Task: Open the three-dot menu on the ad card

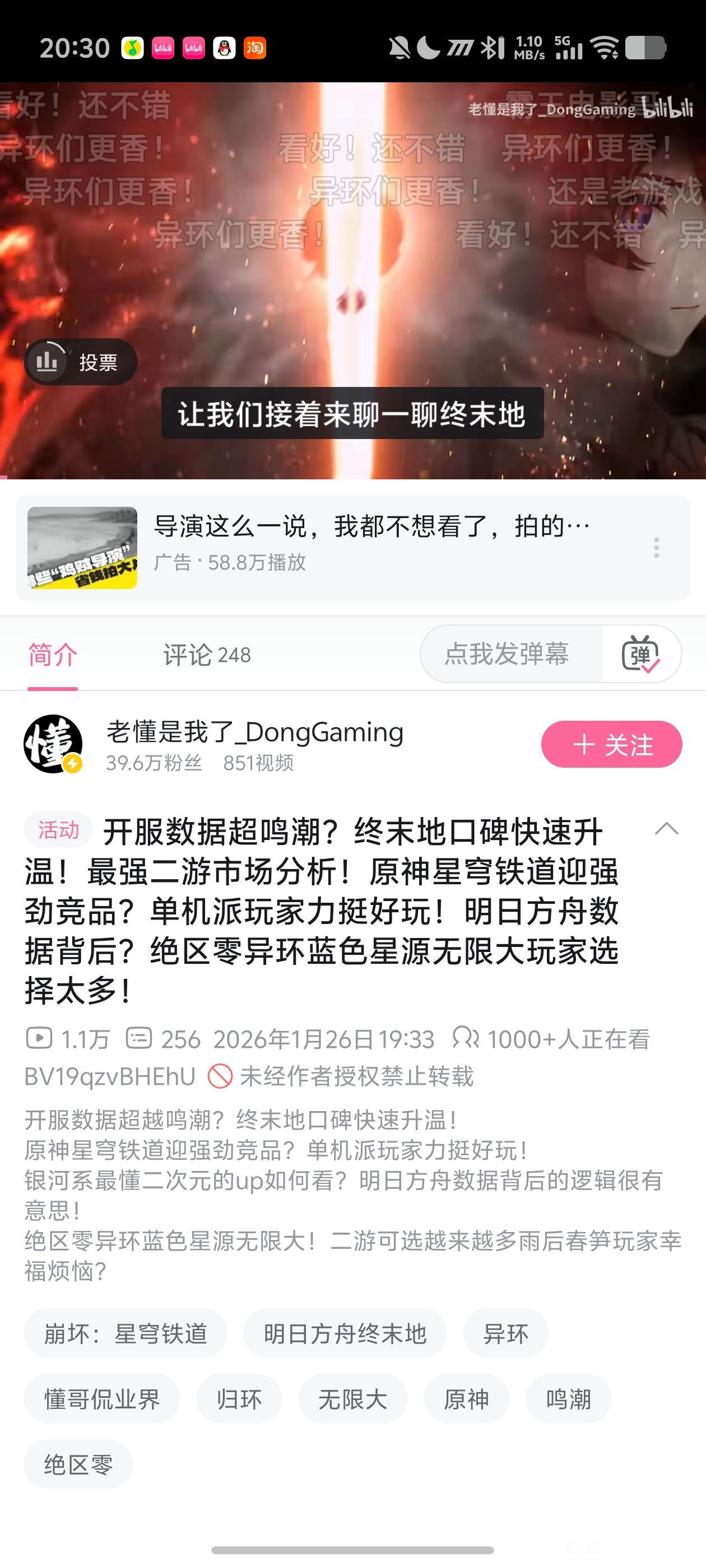Action: click(x=656, y=548)
